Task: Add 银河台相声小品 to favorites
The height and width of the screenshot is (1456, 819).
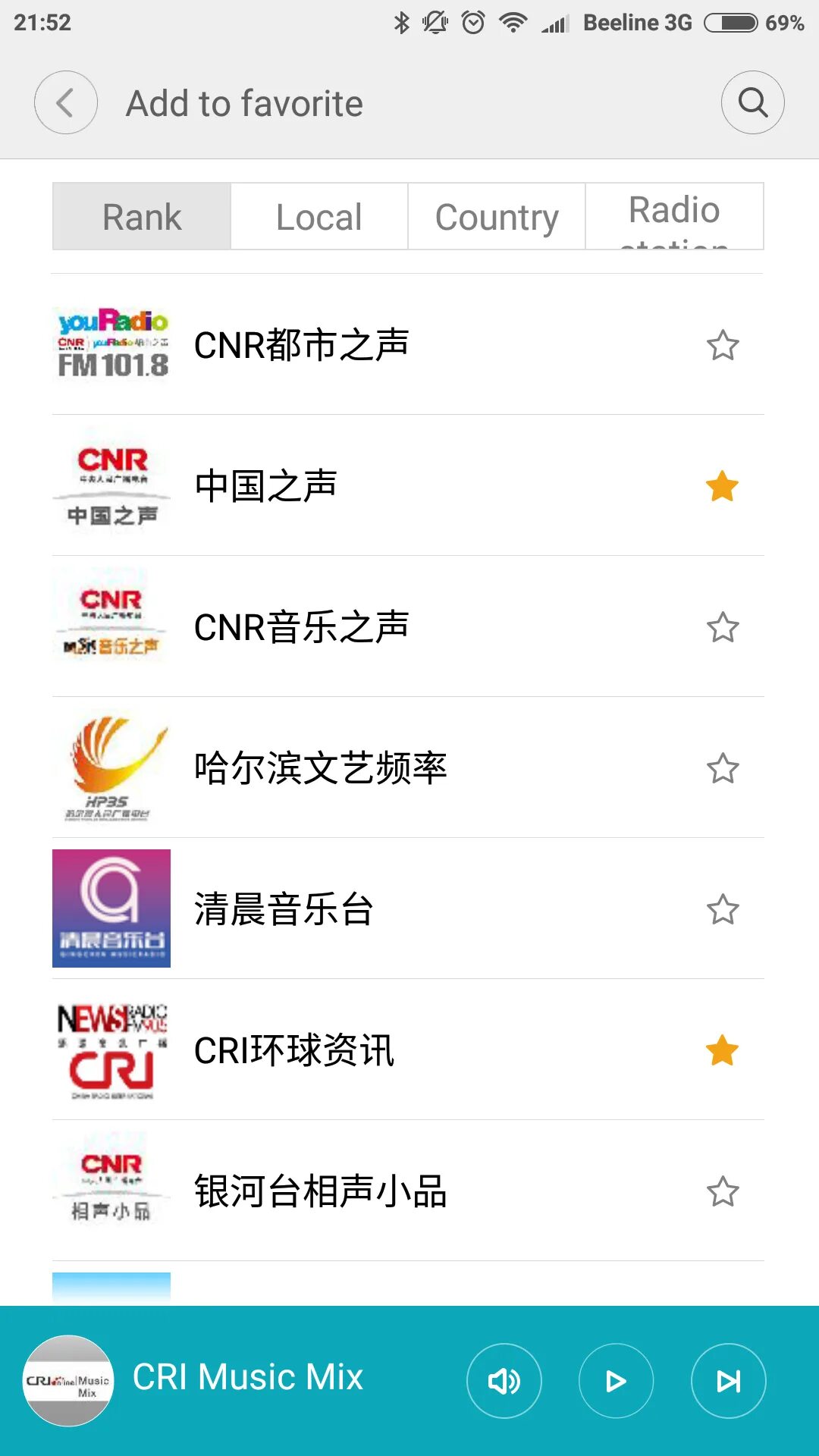Action: [x=723, y=1192]
